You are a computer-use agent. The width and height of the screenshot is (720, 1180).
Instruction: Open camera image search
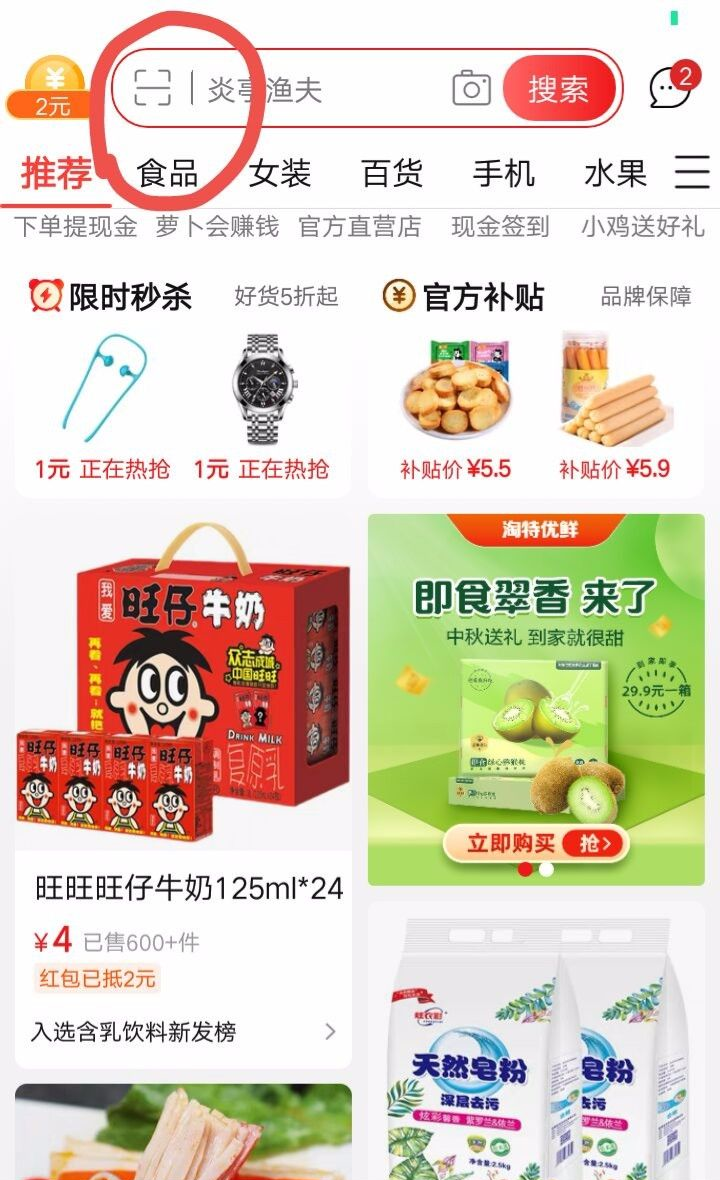(472, 89)
